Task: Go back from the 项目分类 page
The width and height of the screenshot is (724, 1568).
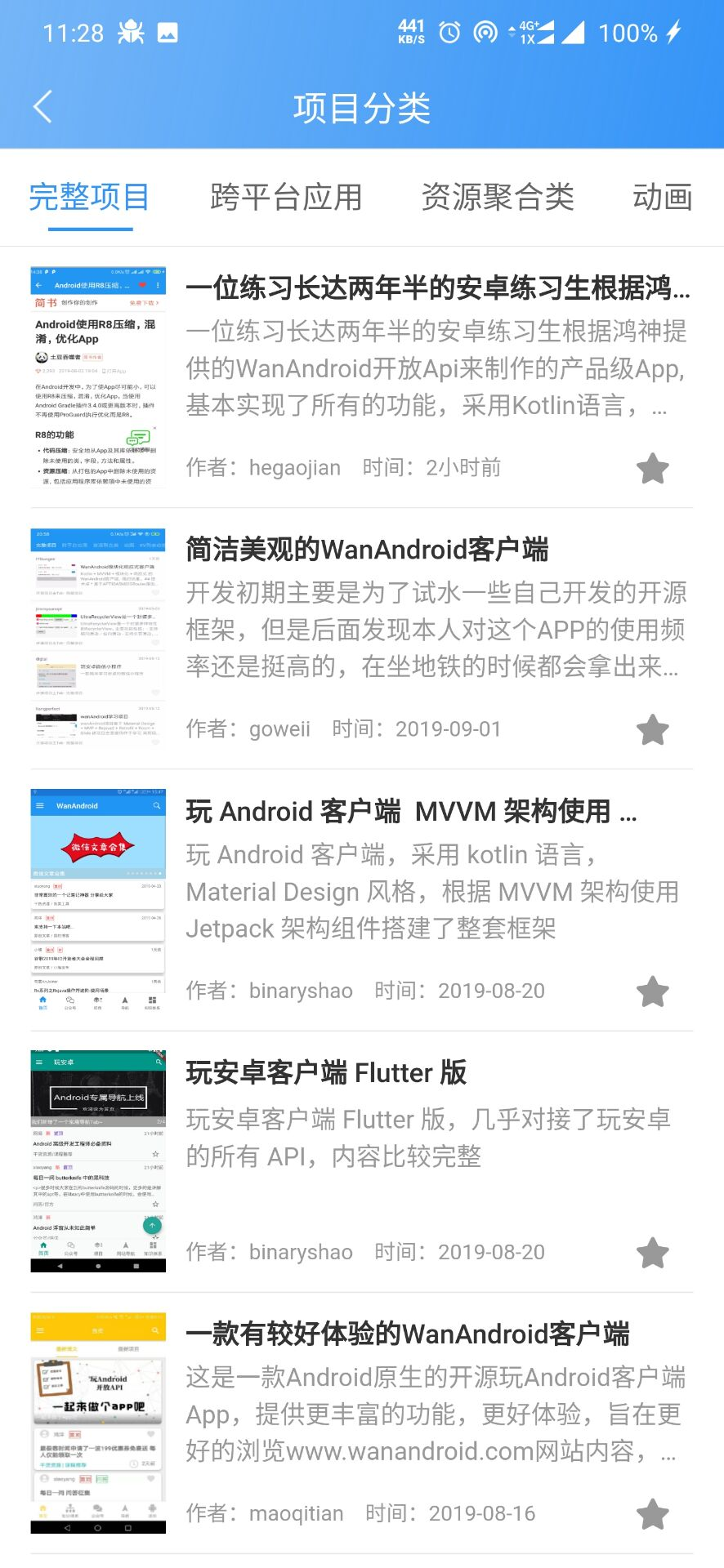Action: 42,107
